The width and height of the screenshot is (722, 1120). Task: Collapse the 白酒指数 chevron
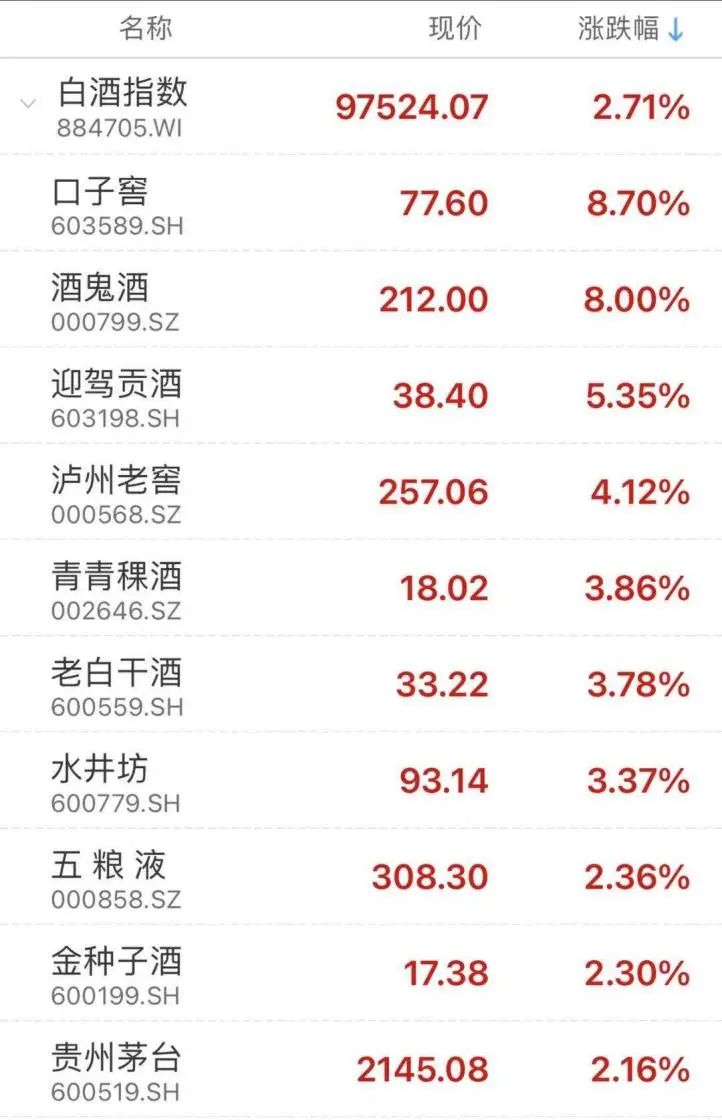click(29, 103)
